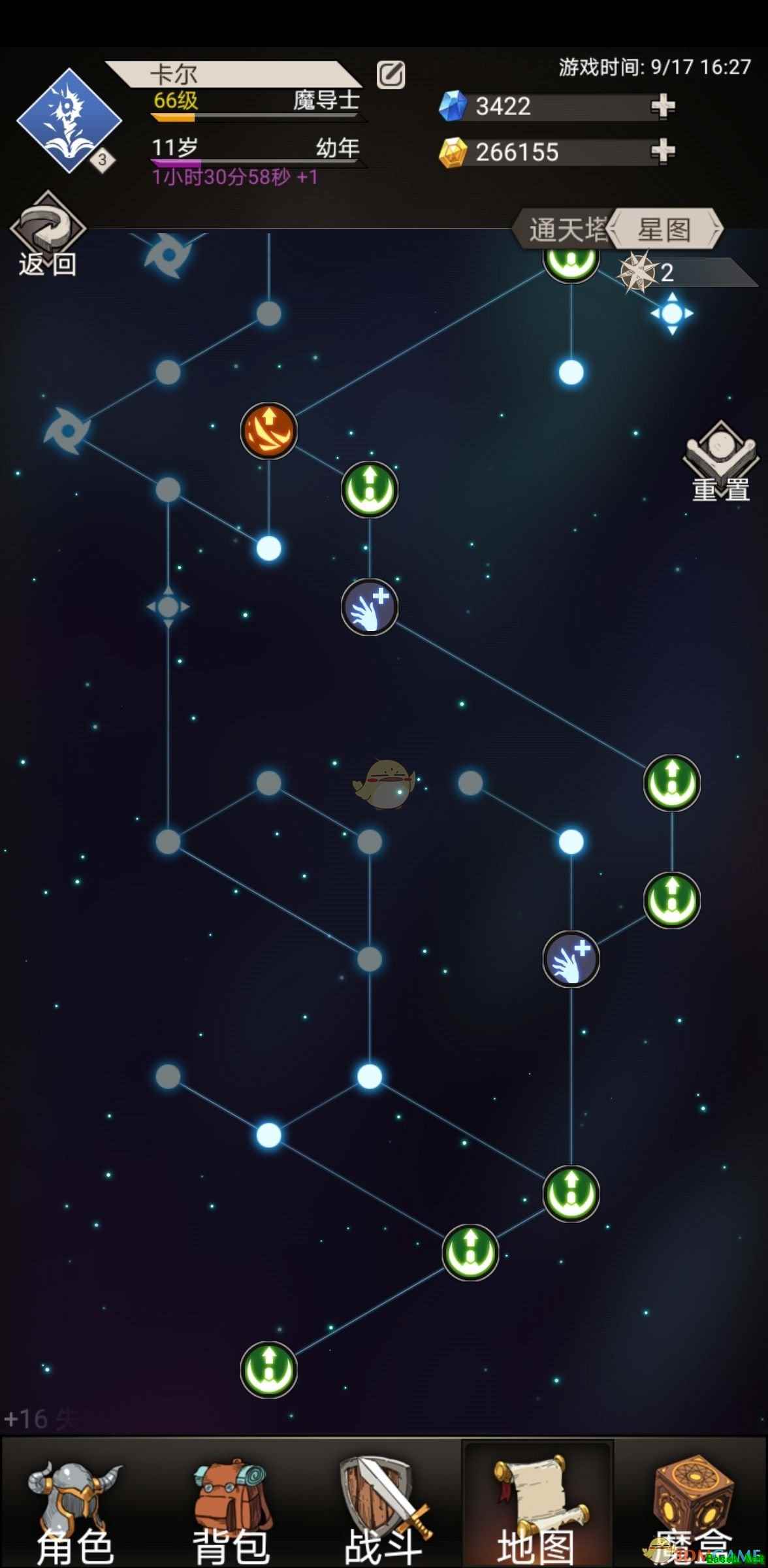Open the 背包 backpack tab
This screenshot has height=1568, width=768.
231,1509
